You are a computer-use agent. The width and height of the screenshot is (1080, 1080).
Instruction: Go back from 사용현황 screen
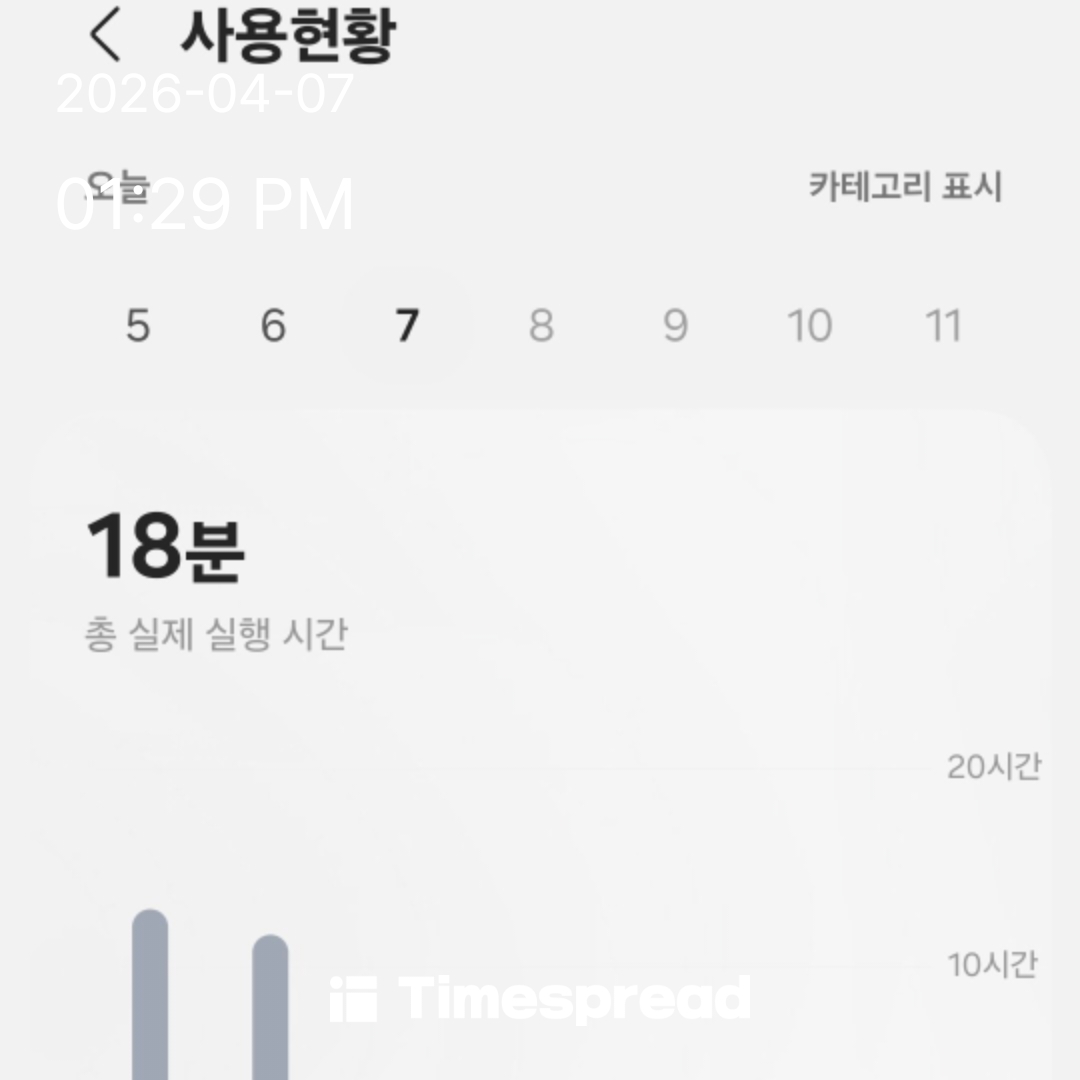(105, 36)
